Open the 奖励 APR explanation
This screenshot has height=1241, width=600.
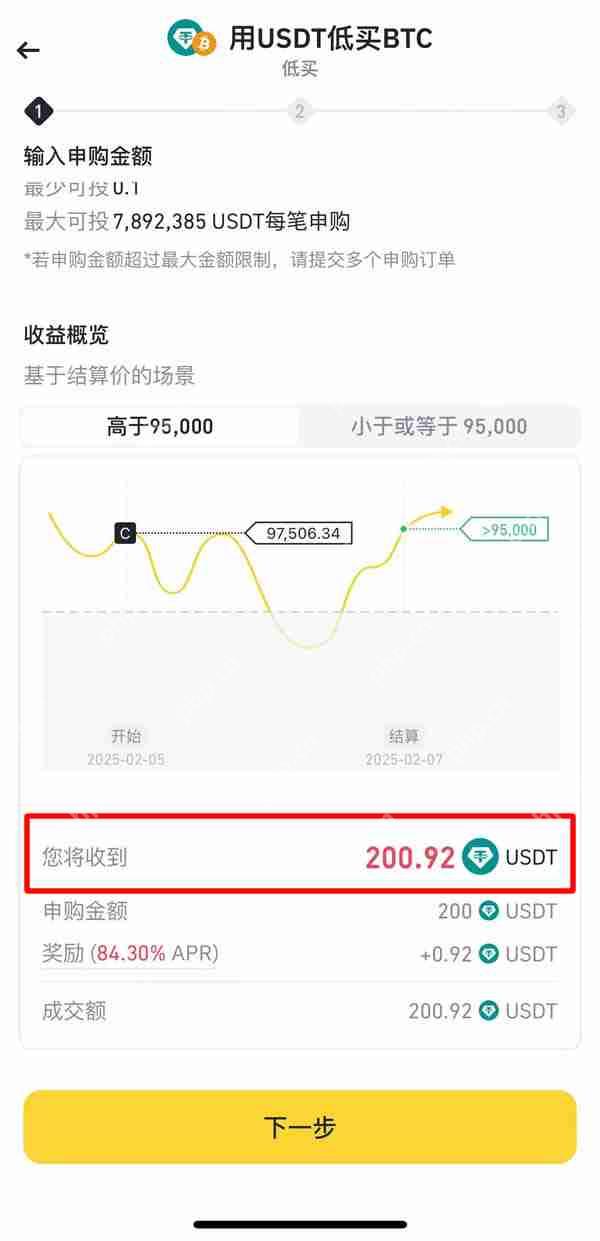(130, 954)
